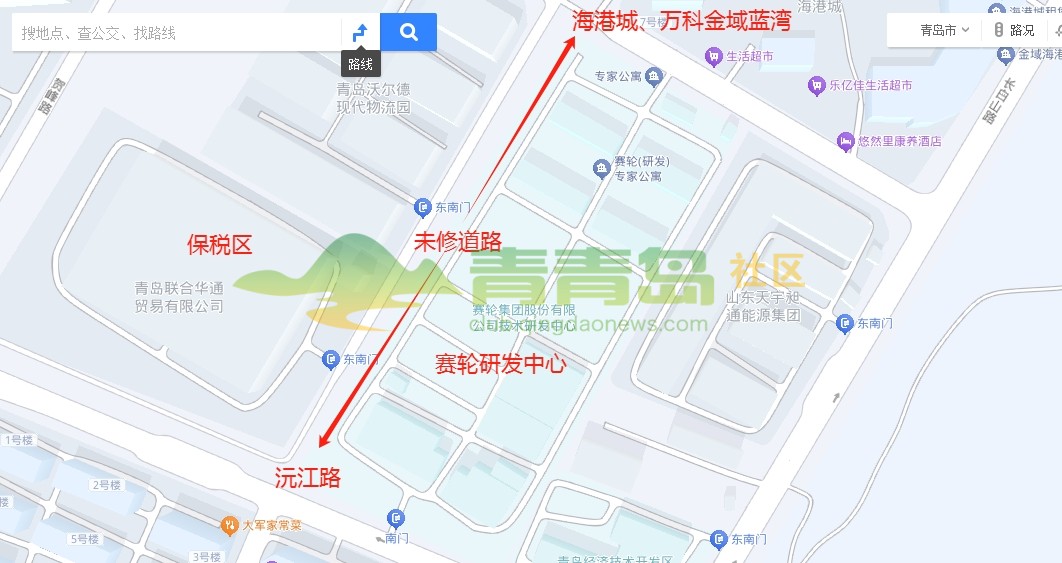Open the route planning (路线) button
The width and height of the screenshot is (1062, 563).
[x=360, y=33]
